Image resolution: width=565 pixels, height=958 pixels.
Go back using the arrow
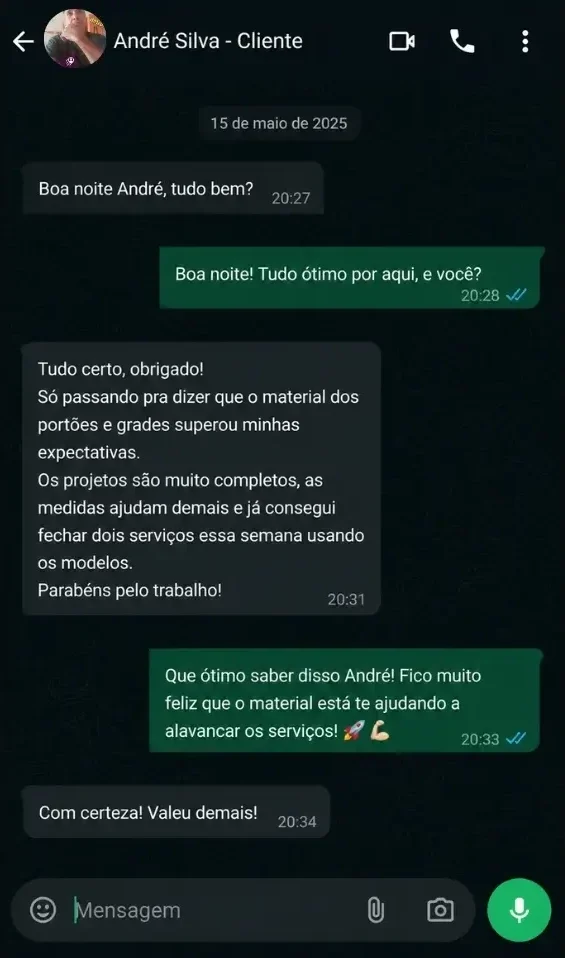click(x=23, y=42)
